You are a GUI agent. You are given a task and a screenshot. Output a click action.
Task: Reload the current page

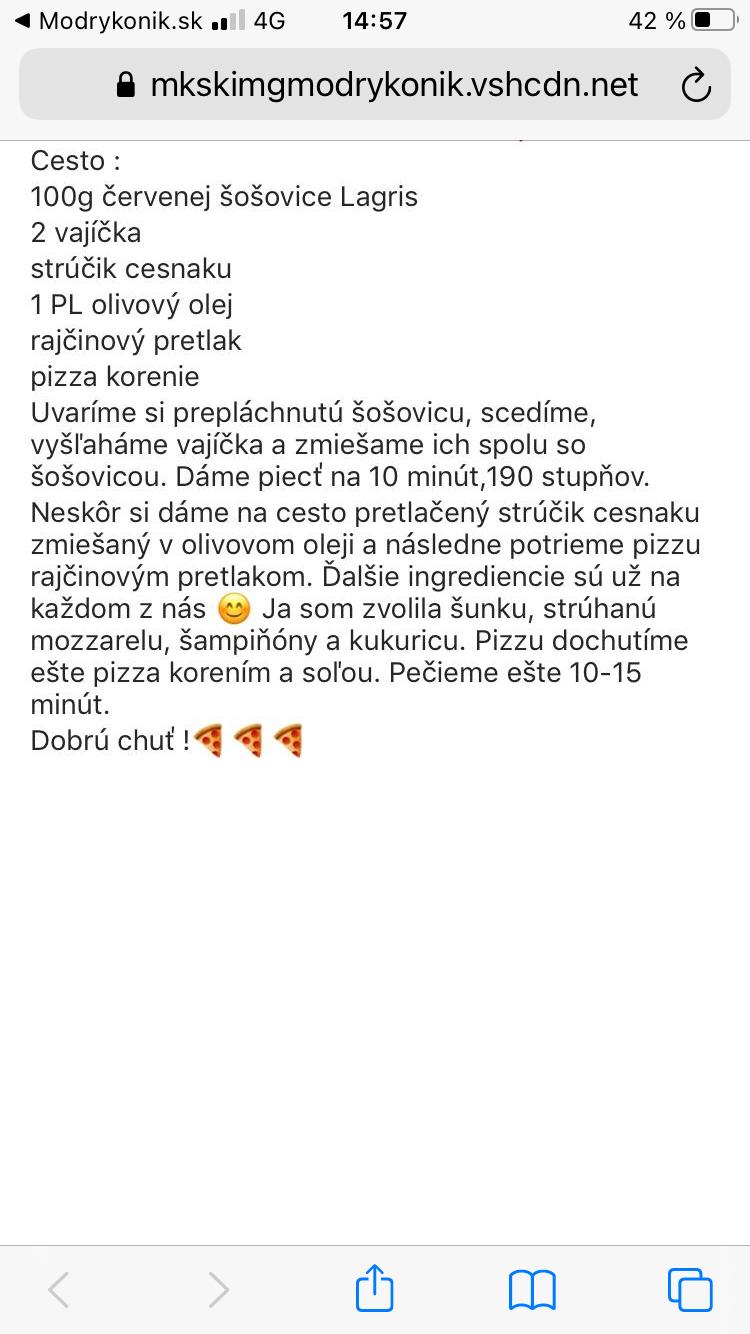[x=695, y=86]
